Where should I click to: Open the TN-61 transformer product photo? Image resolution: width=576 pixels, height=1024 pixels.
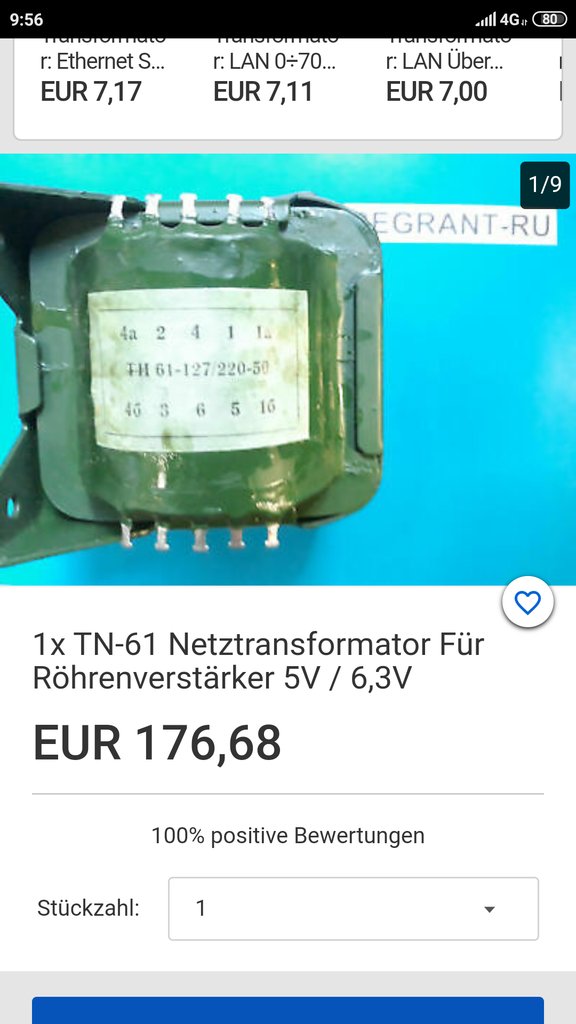coord(288,370)
